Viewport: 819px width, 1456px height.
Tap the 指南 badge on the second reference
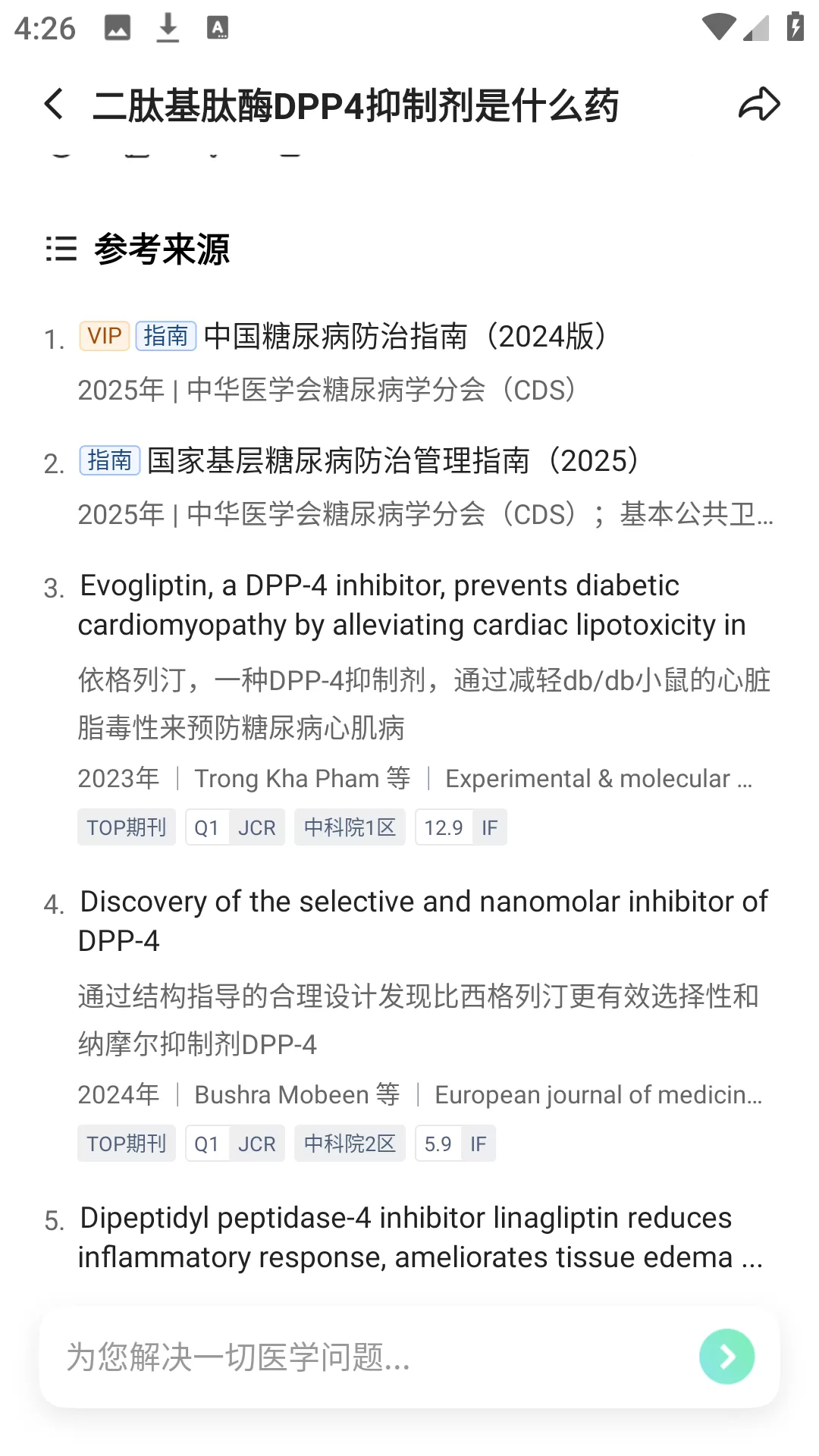[109, 460]
